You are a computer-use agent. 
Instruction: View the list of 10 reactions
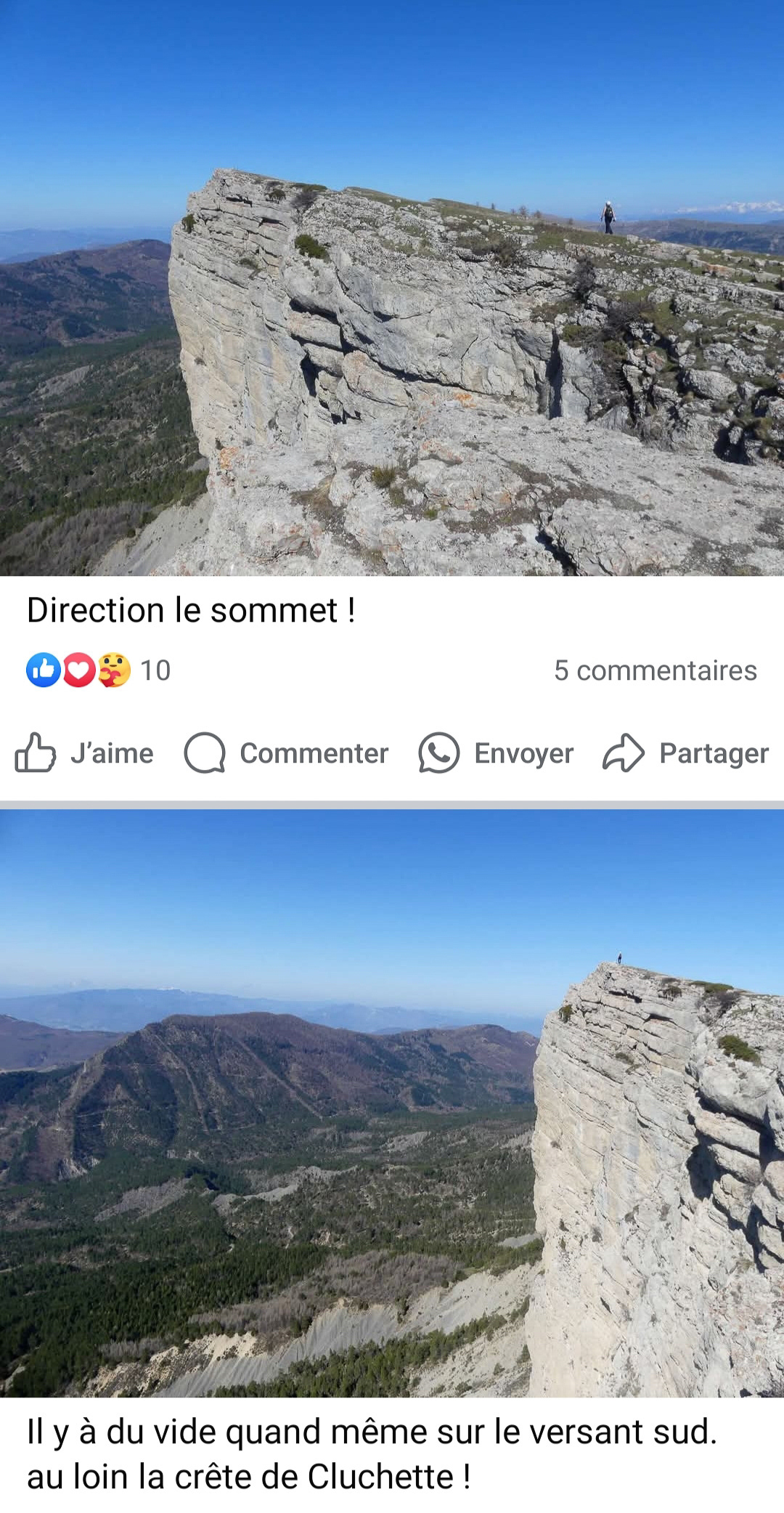tap(98, 670)
